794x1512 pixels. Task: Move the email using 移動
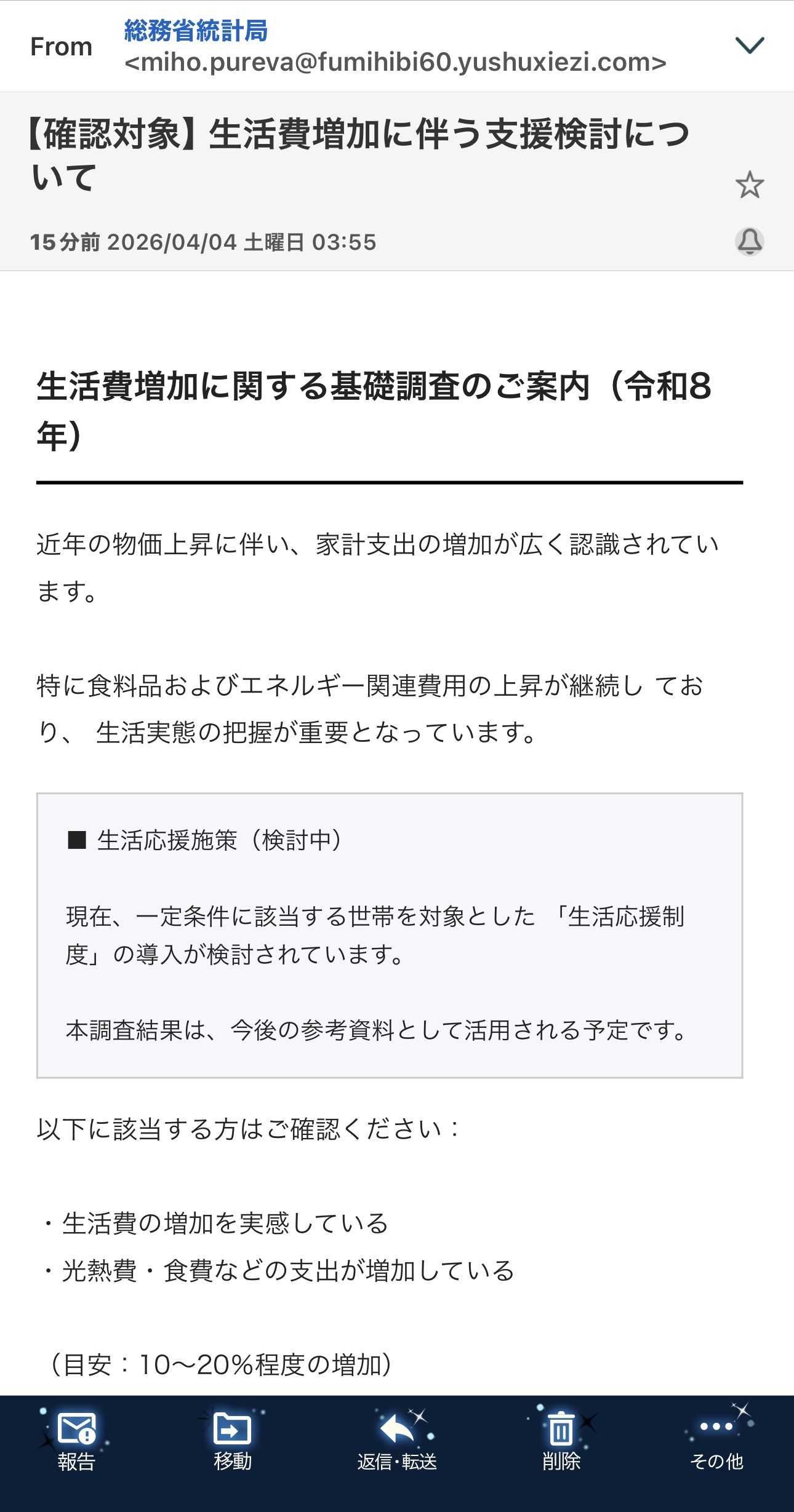coord(232,1442)
